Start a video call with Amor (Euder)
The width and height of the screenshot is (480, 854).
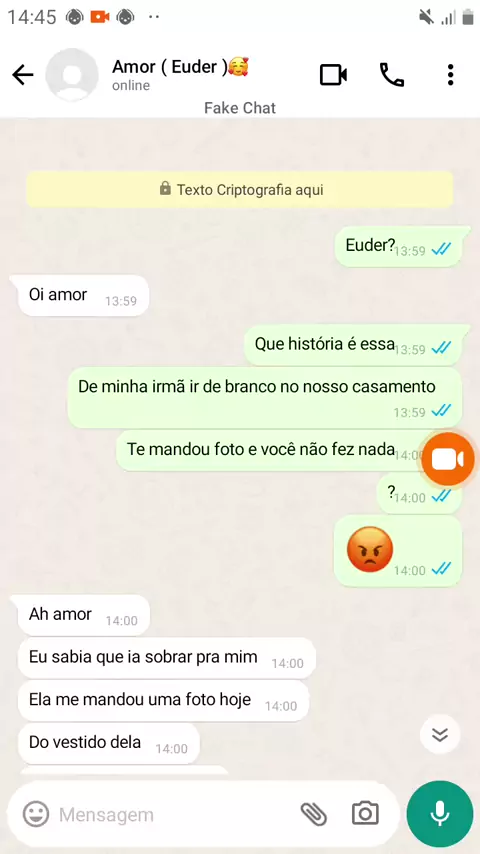click(x=333, y=75)
